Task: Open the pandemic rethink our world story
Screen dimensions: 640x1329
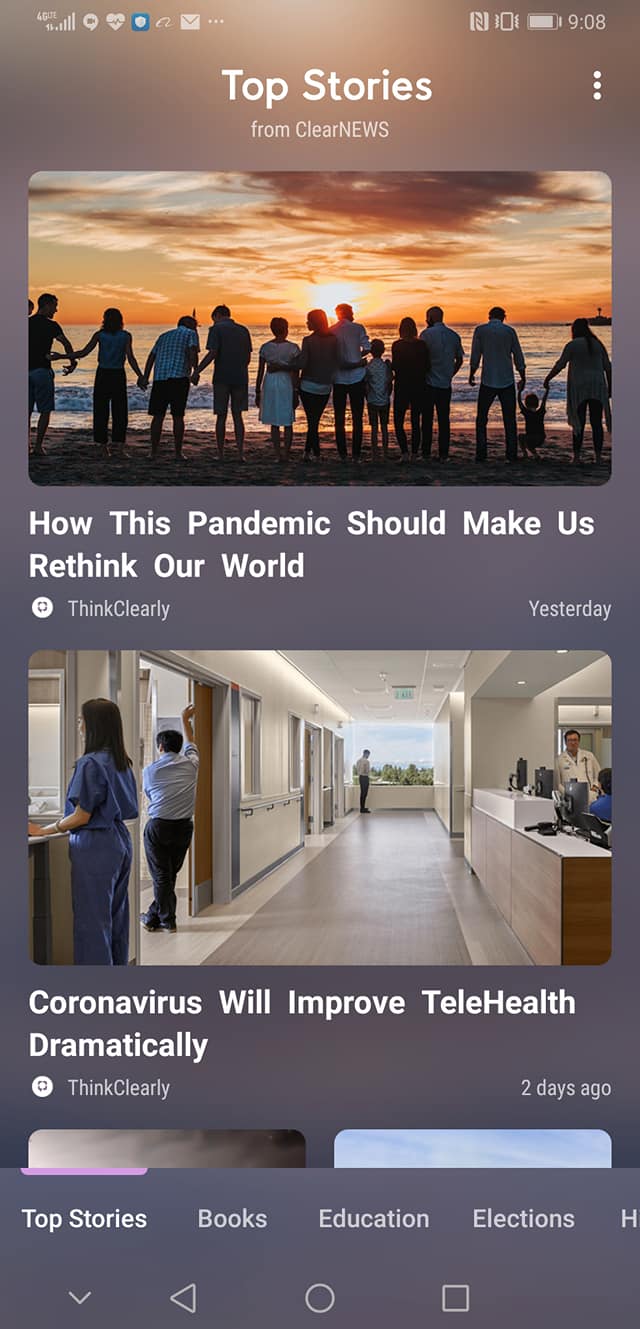Action: click(312, 543)
